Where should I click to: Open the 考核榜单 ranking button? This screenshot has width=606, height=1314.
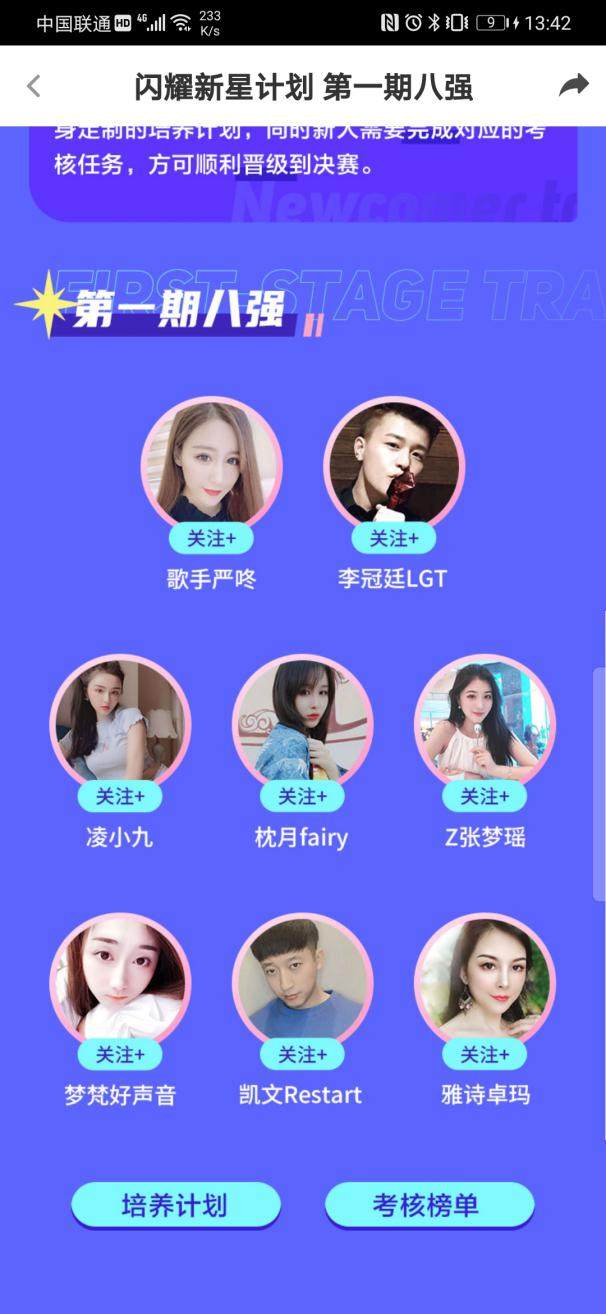430,1204
